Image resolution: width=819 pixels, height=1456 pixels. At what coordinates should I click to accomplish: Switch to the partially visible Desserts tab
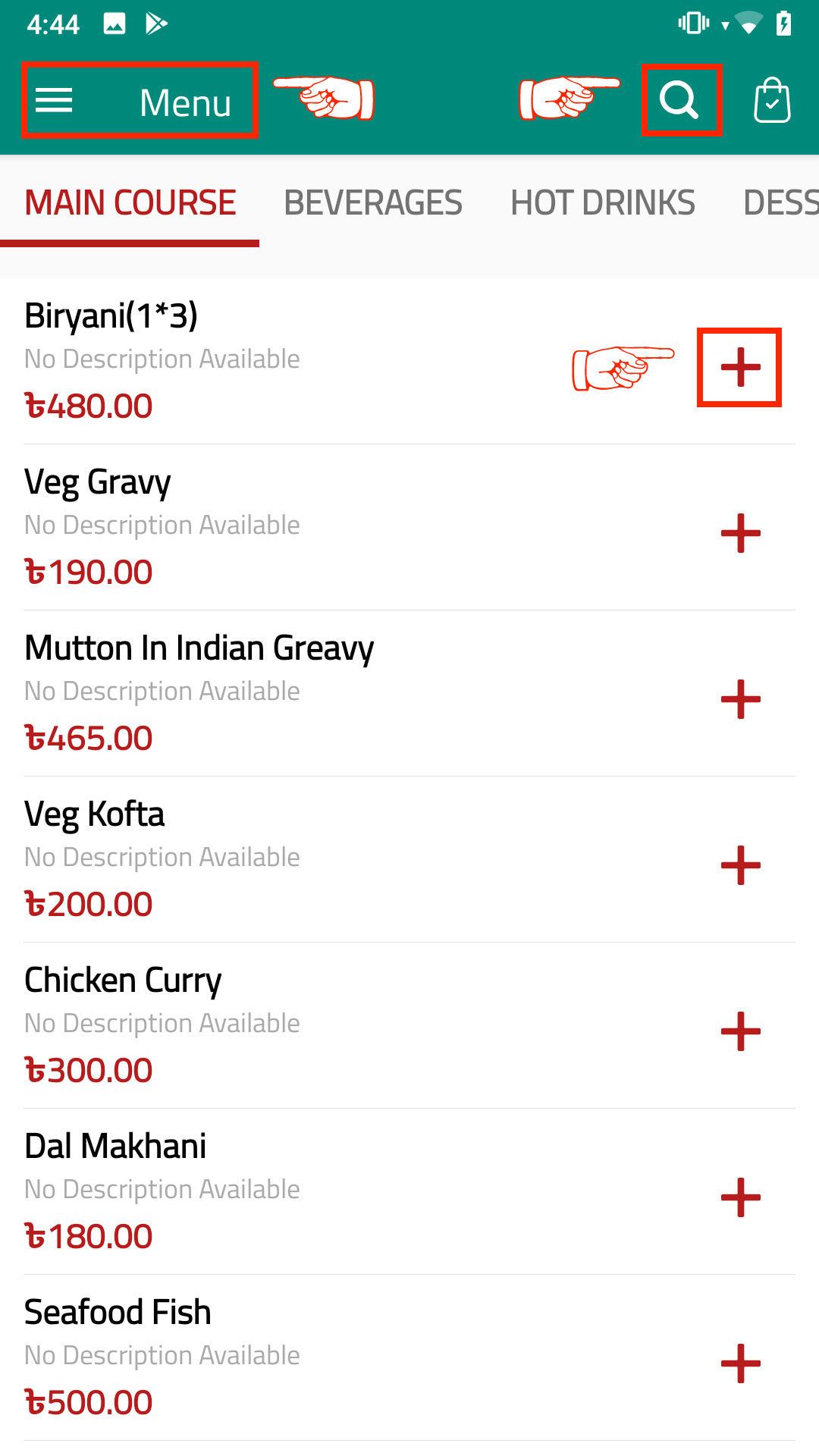point(781,203)
